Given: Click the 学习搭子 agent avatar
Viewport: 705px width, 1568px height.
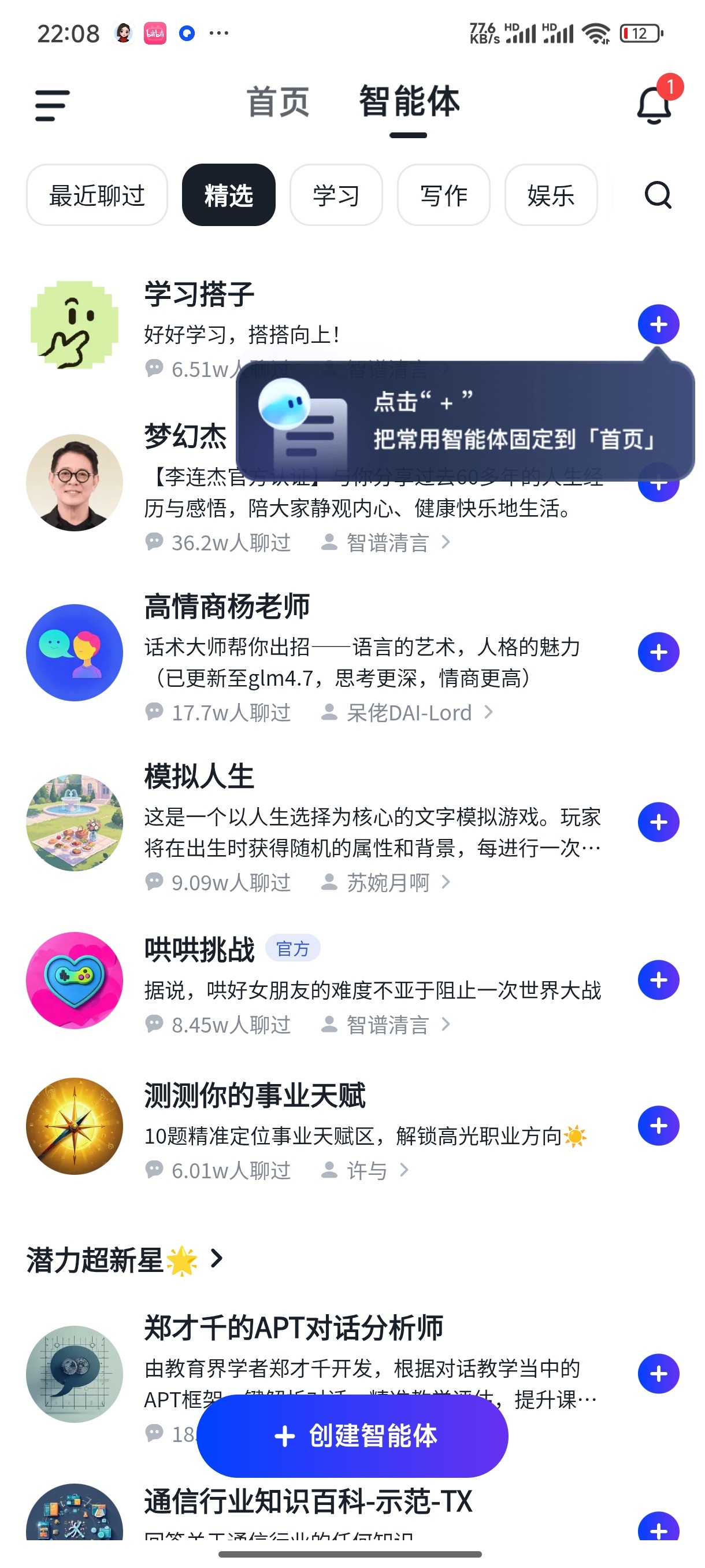Looking at the screenshot, I should pos(74,324).
